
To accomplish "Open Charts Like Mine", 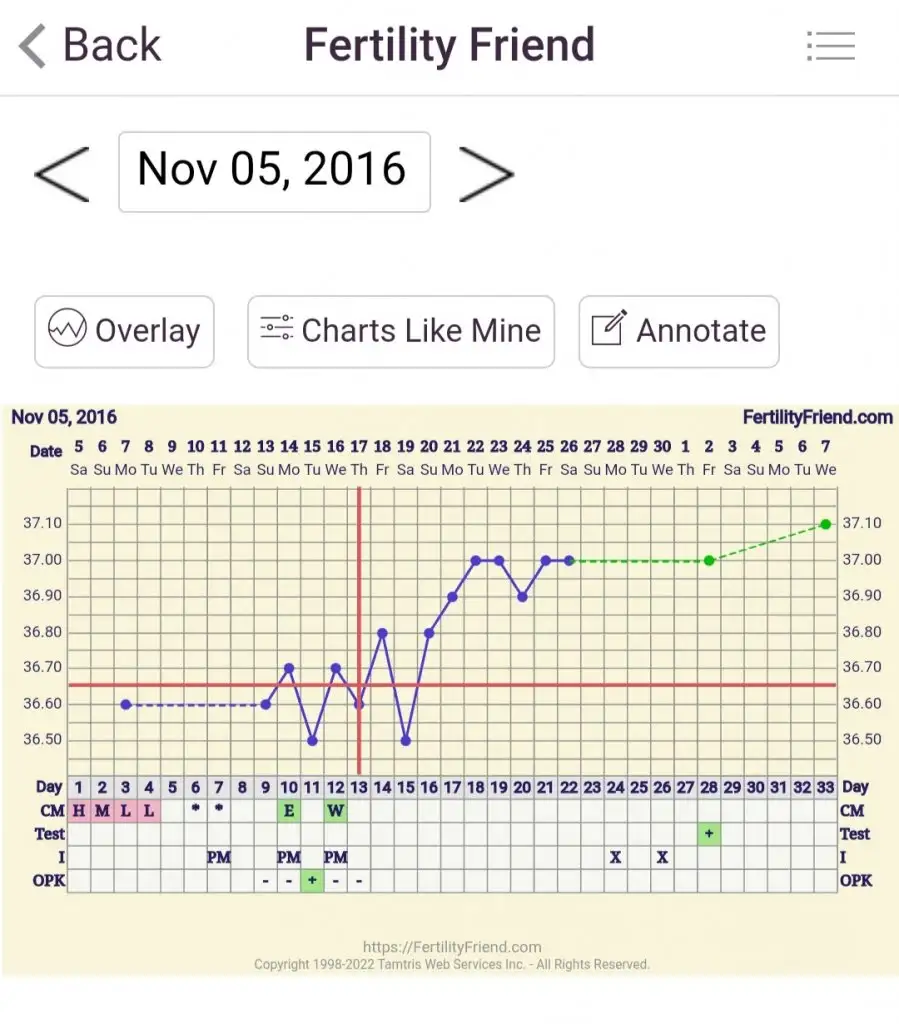I will 401,331.
